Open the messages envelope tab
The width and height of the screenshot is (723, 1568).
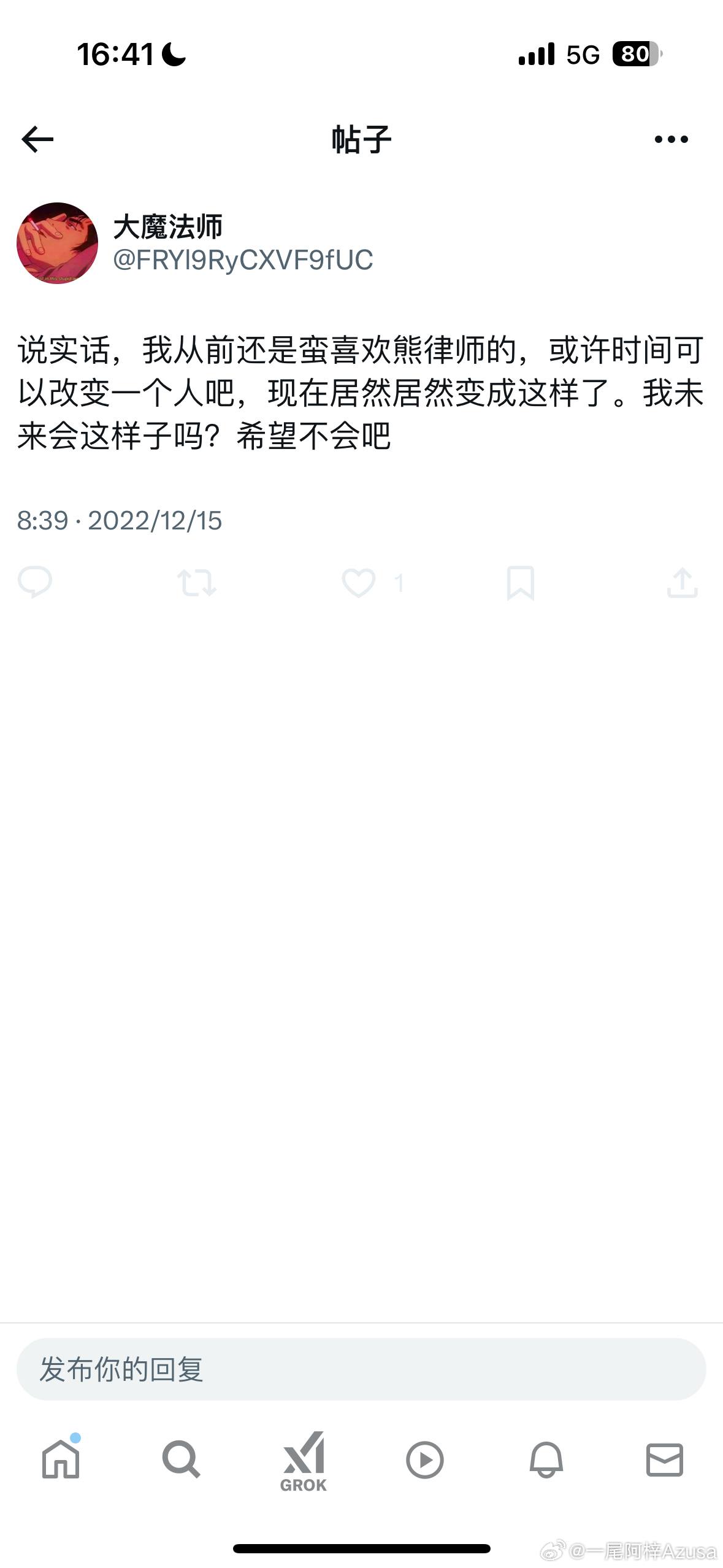click(x=665, y=1460)
